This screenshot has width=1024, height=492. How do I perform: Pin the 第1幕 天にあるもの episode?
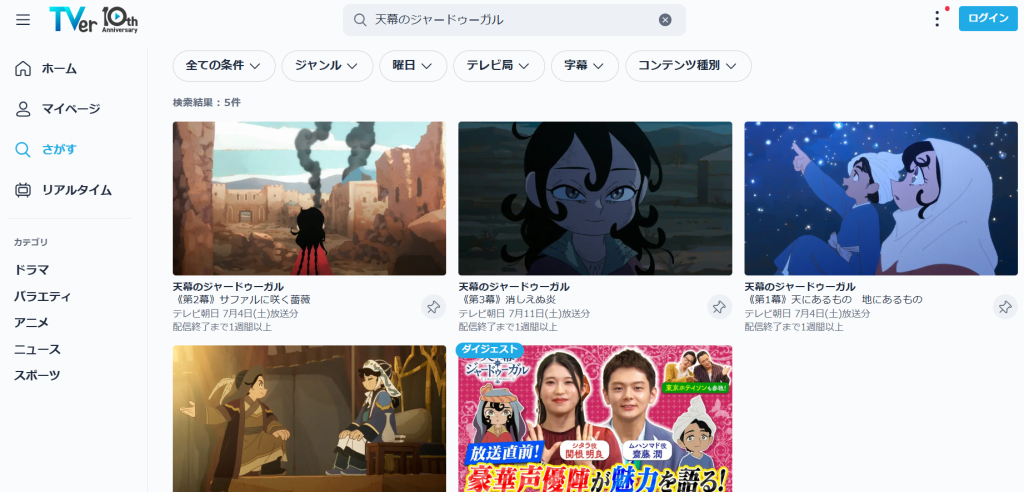tap(1005, 306)
